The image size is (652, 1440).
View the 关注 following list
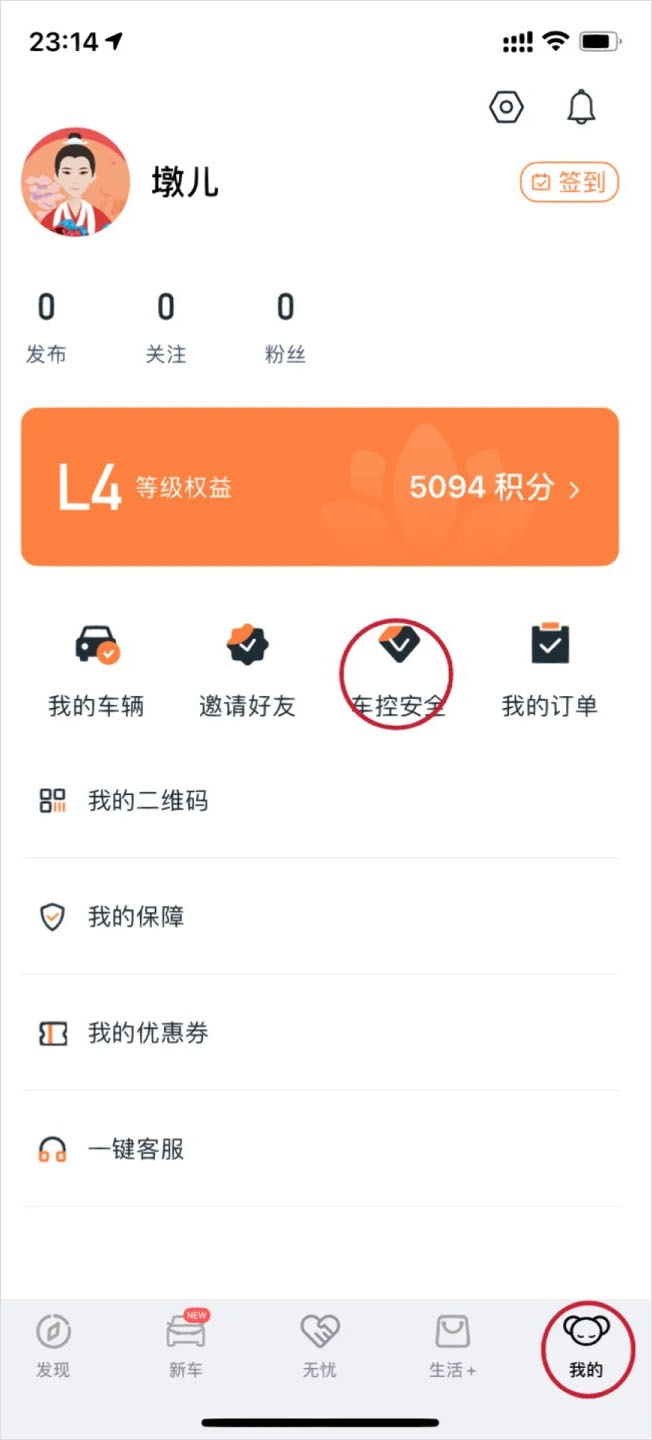tap(166, 326)
